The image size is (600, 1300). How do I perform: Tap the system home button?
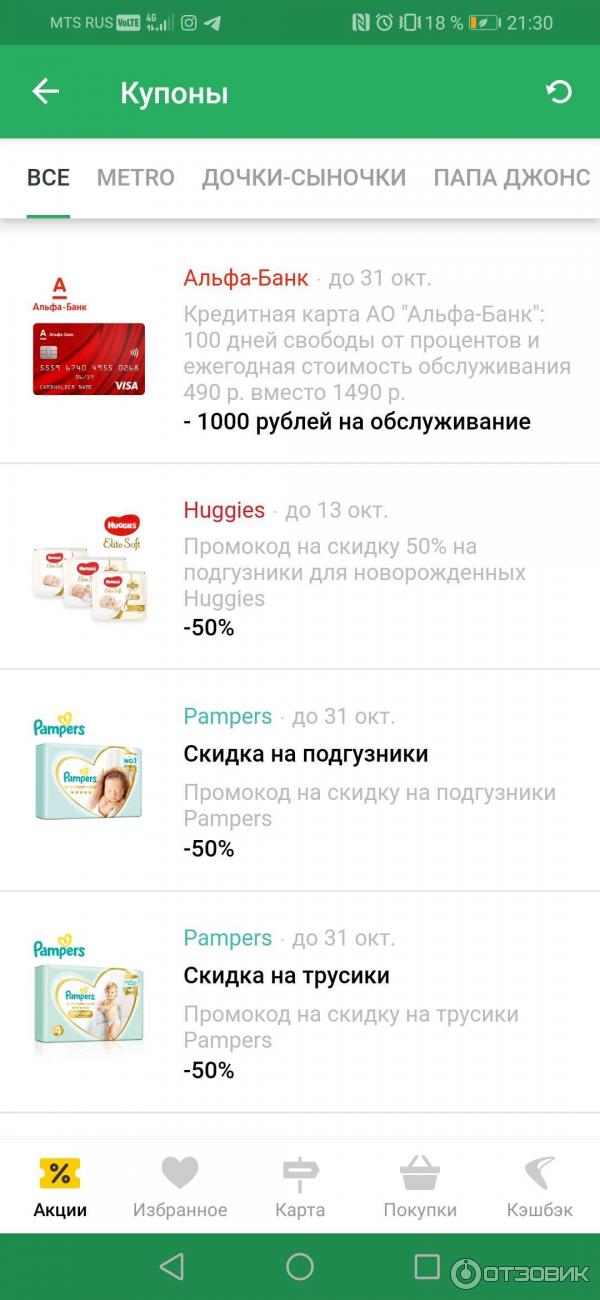[300, 1267]
